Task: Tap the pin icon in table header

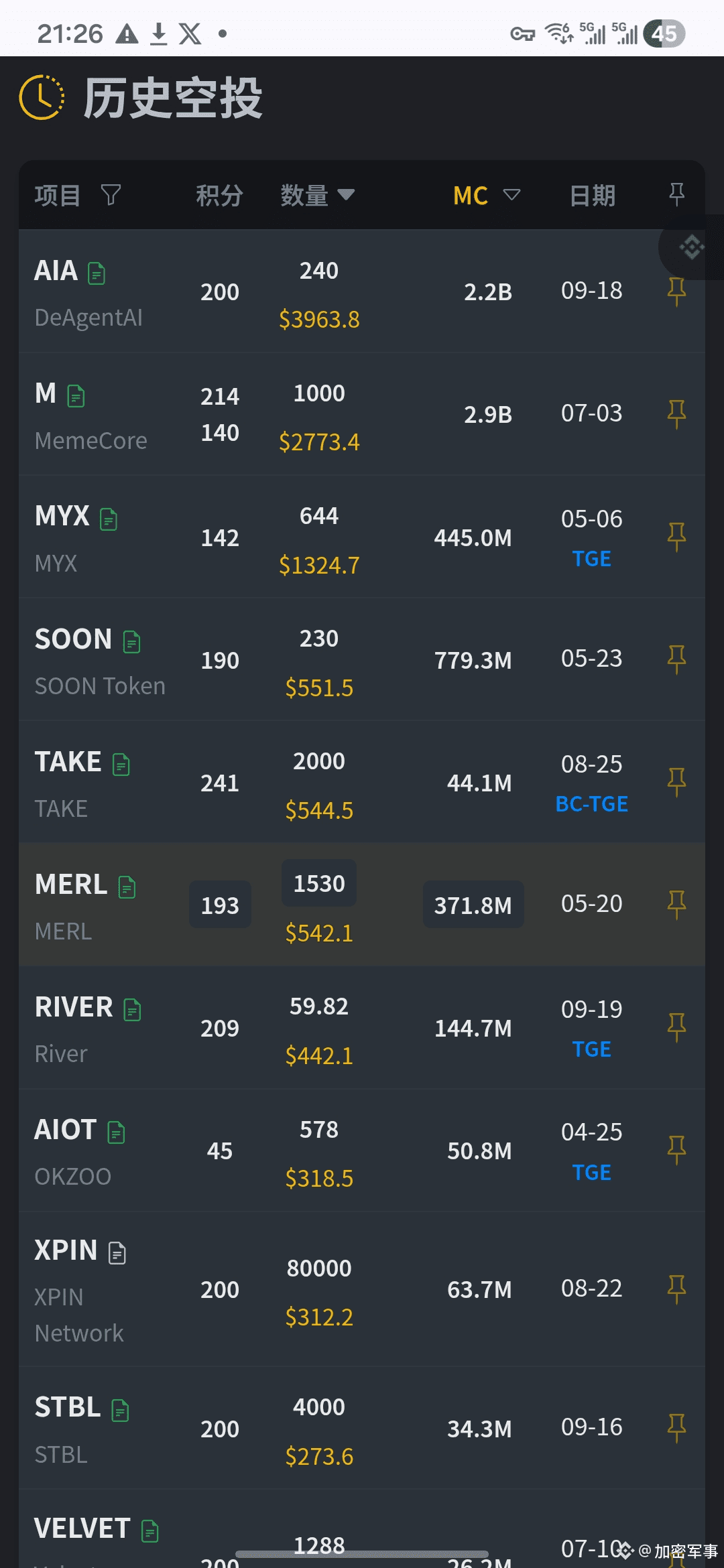Action: [x=676, y=195]
